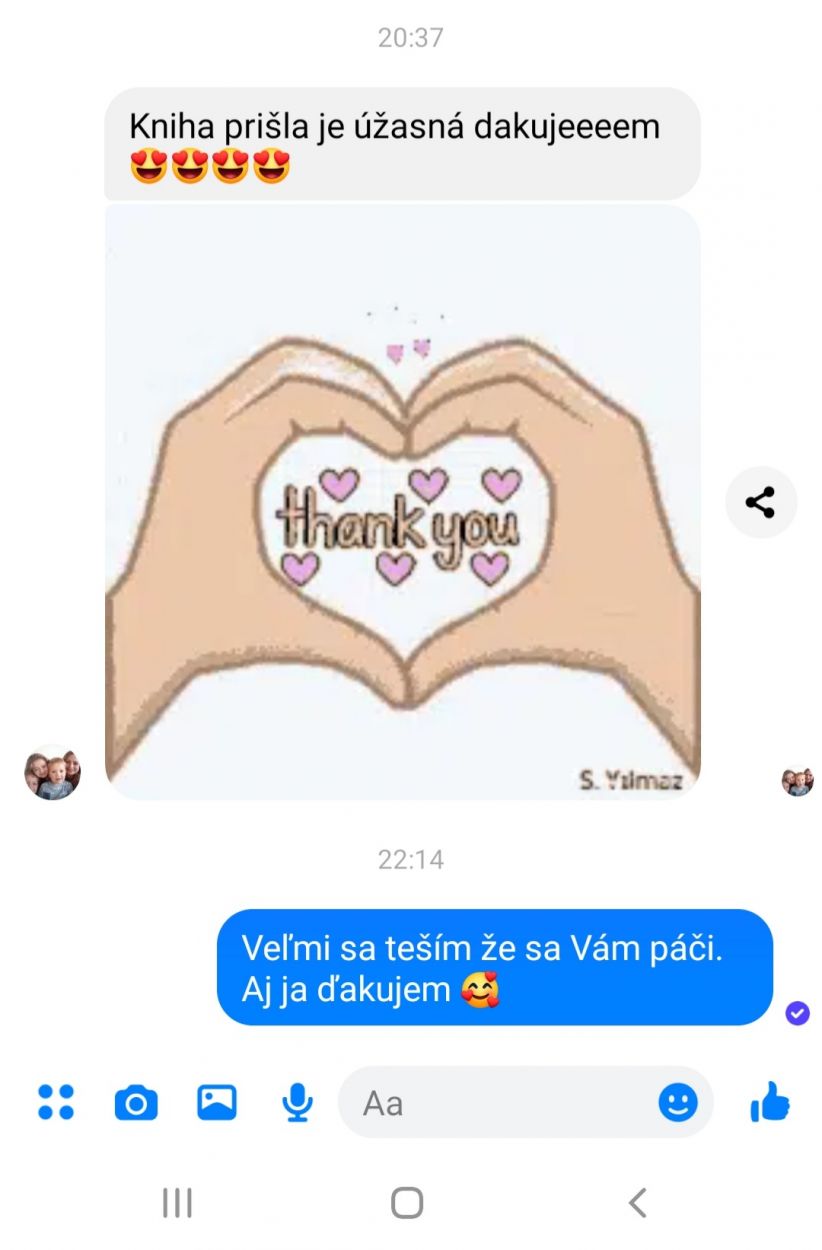822x1250 pixels.
Task: Go back using the system back button
Action: coord(637,1202)
